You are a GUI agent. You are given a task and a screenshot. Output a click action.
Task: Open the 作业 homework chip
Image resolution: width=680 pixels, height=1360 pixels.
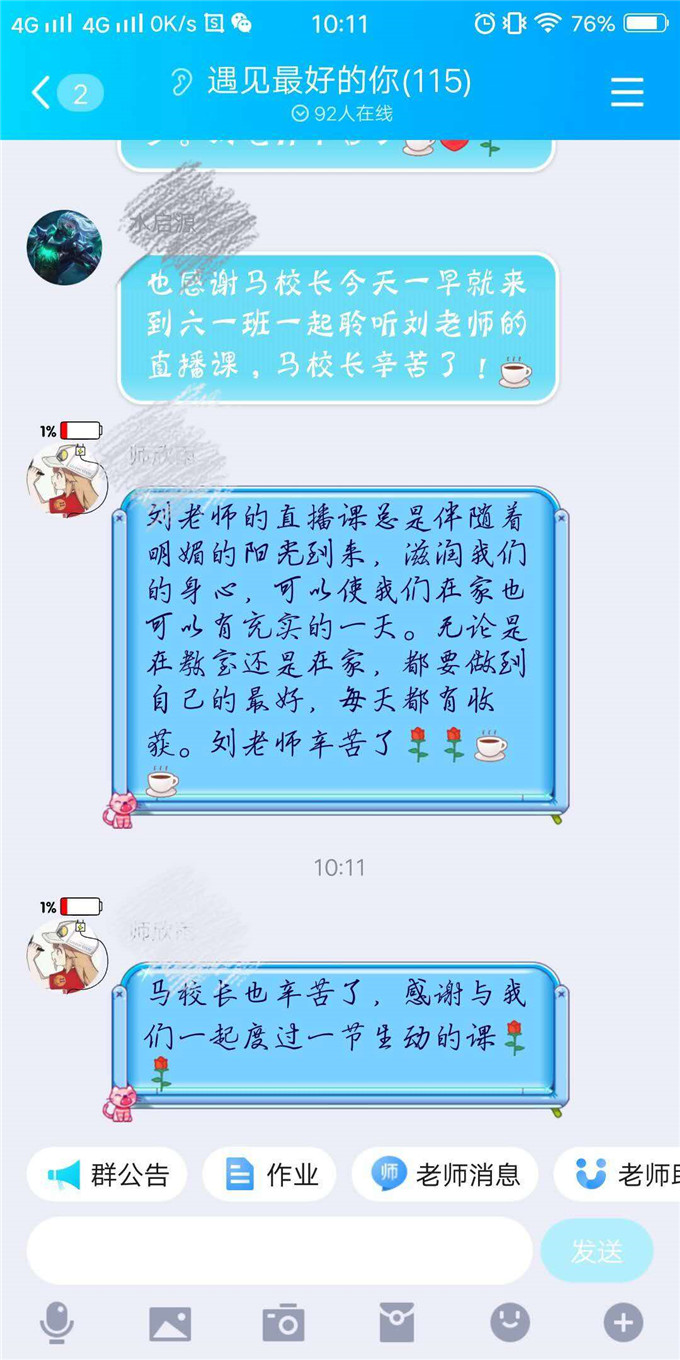(270, 1174)
